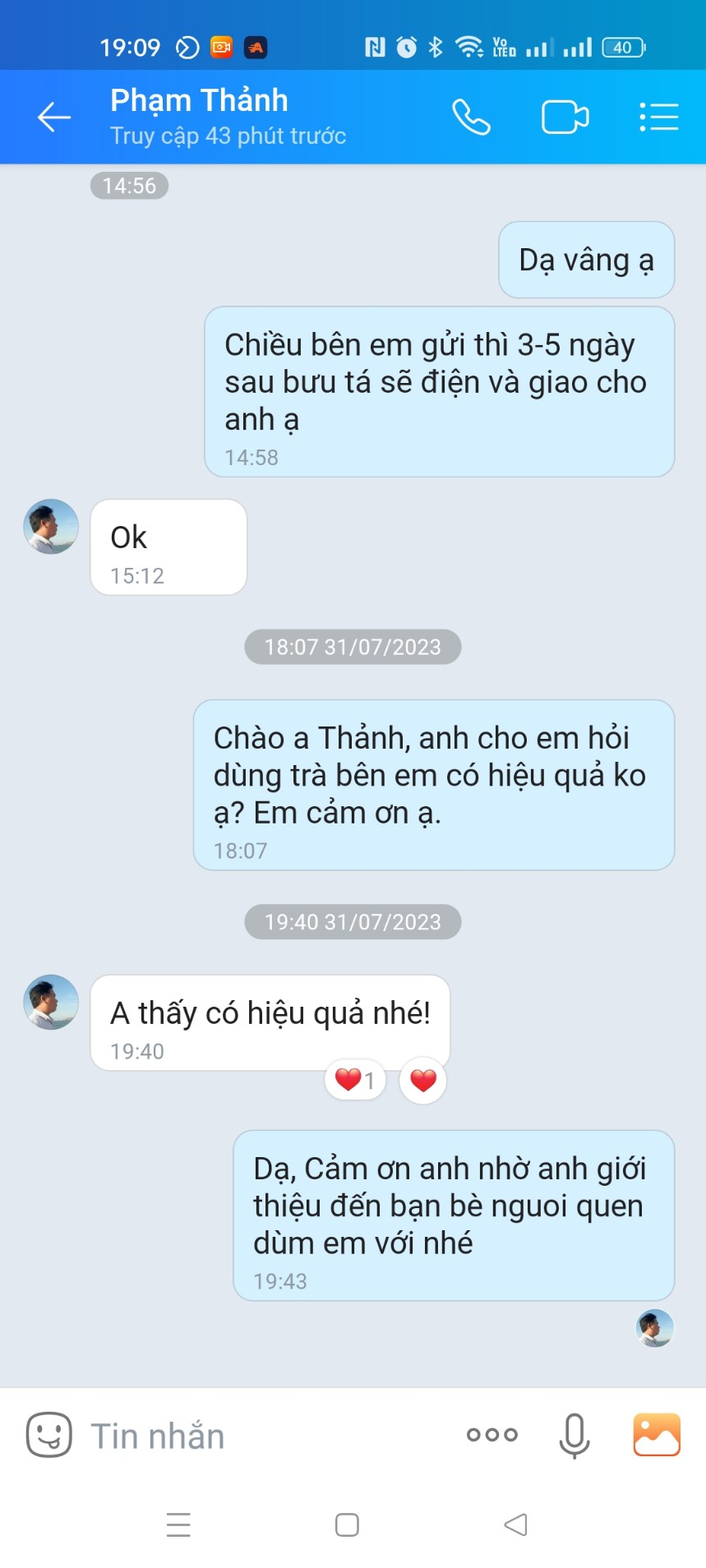This screenshot has width=706, height=1568.
Task: Start a voice call with Phạm Thảnh
Action: 471,118
